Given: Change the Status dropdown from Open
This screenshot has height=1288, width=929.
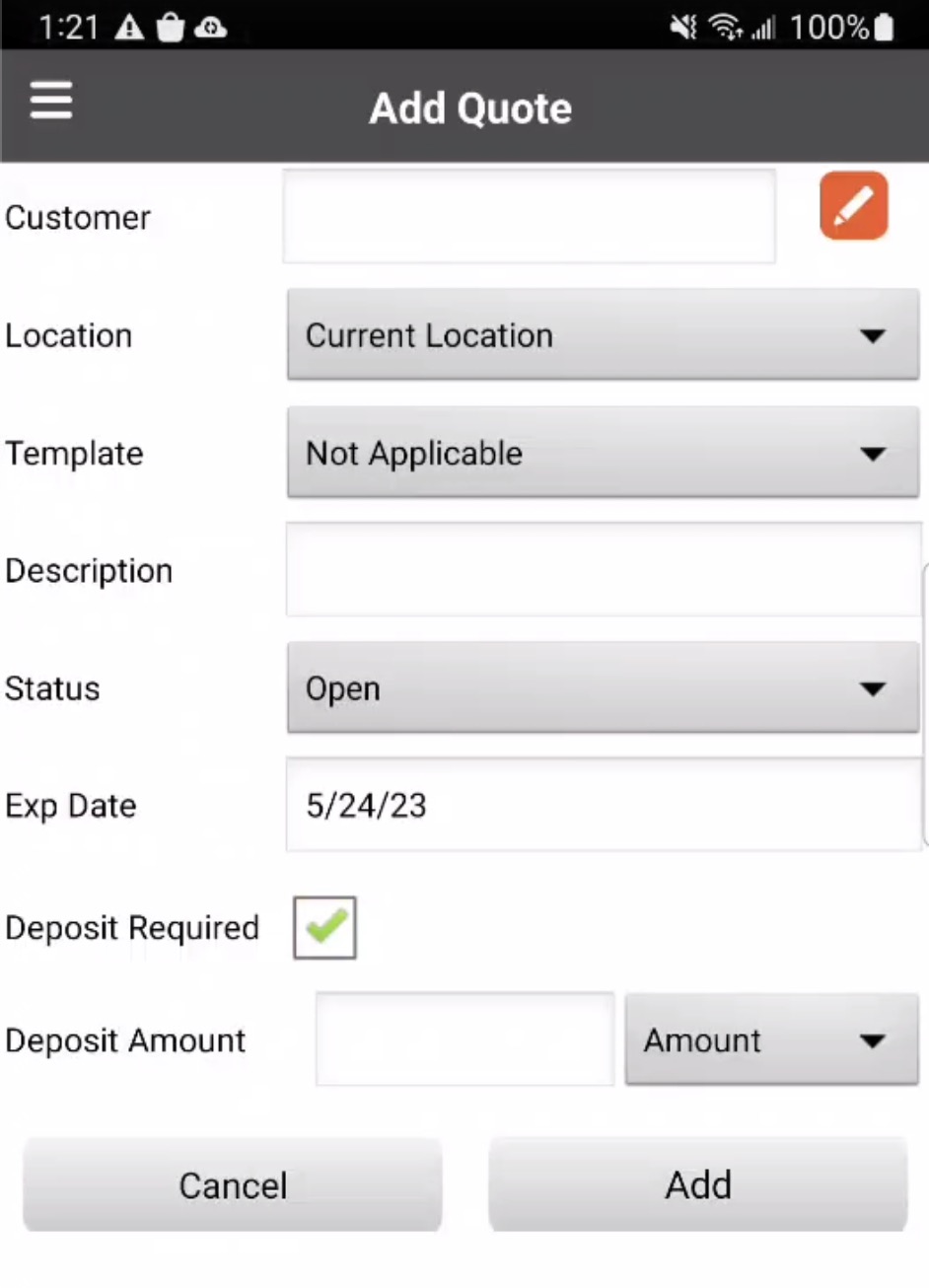Looking at the screenshot, I should click(x=603, y=688).
